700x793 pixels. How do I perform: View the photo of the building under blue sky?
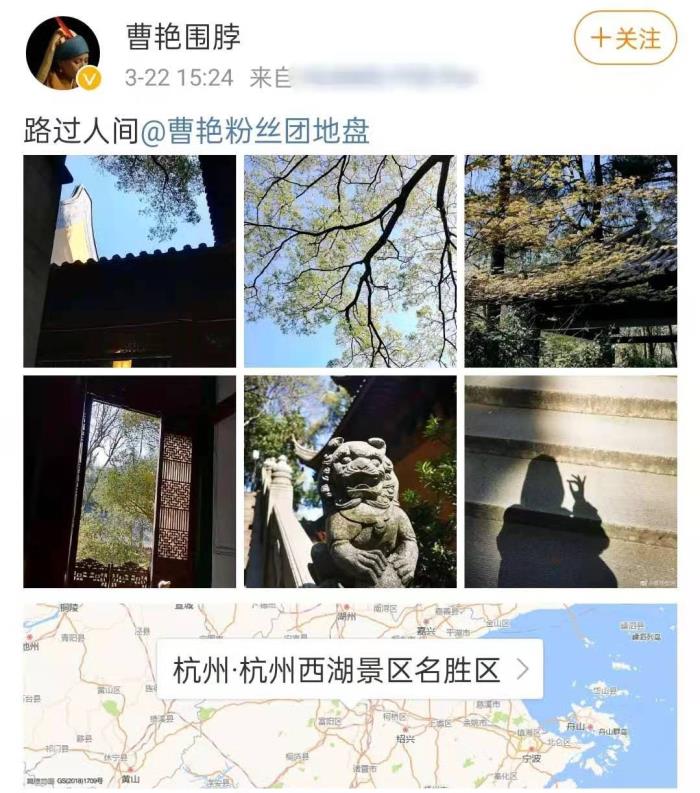[130, 260]
